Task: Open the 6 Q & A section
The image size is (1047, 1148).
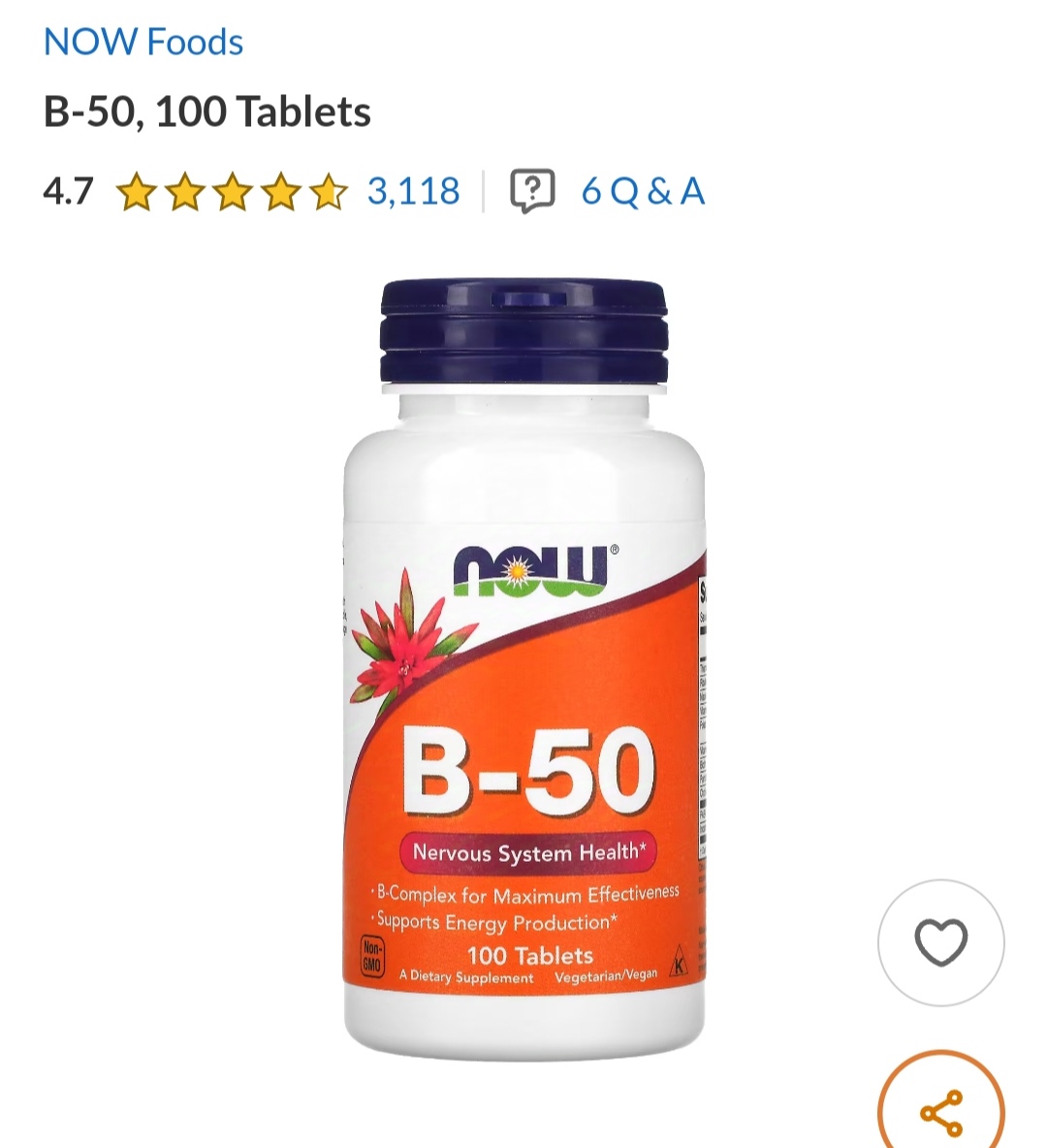Action: (x=642, y=190)
